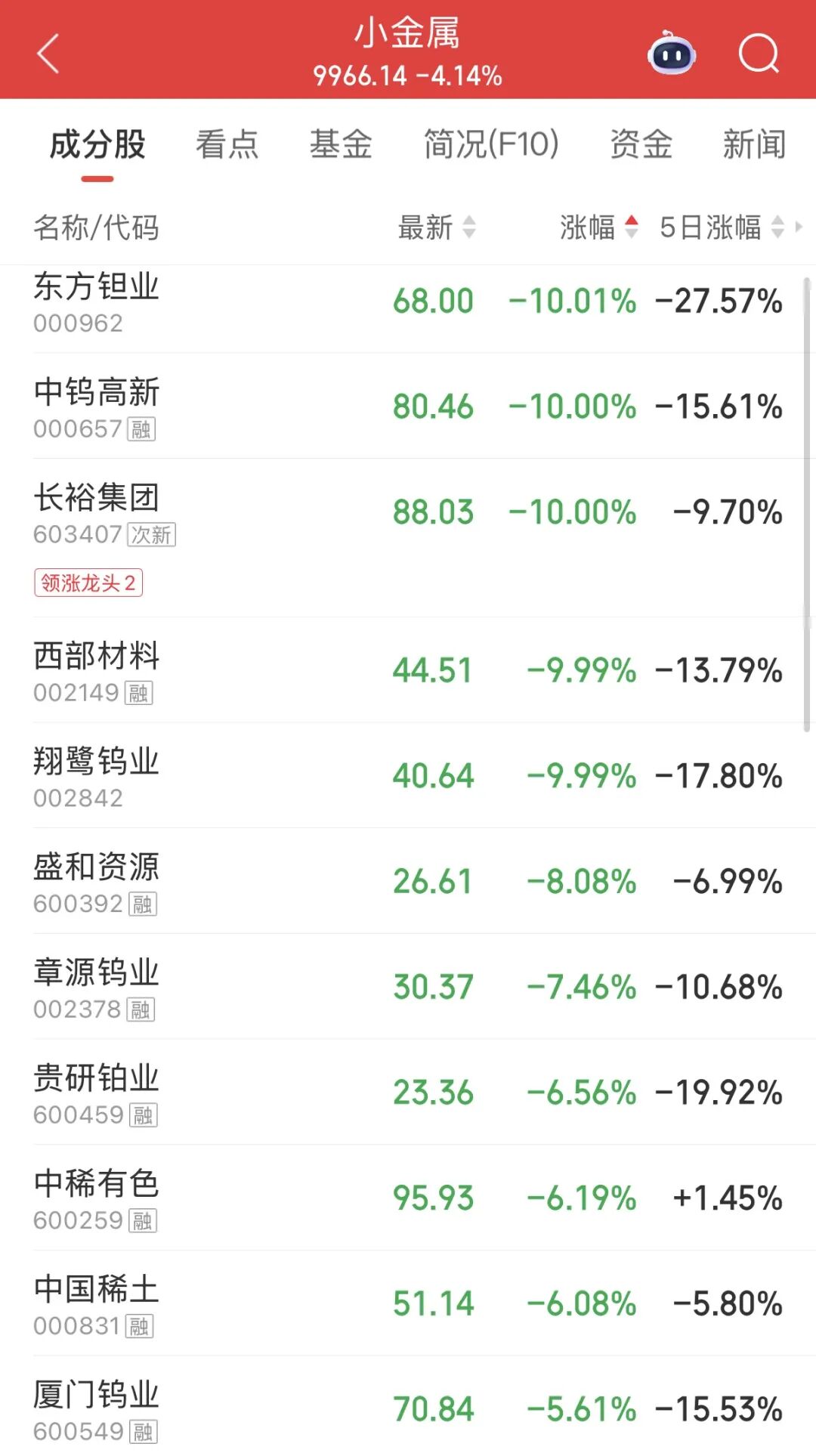Open stock 东方钽业 000962
The height and width of the screenshot is (1456, 816).
(x=408, y=301)
